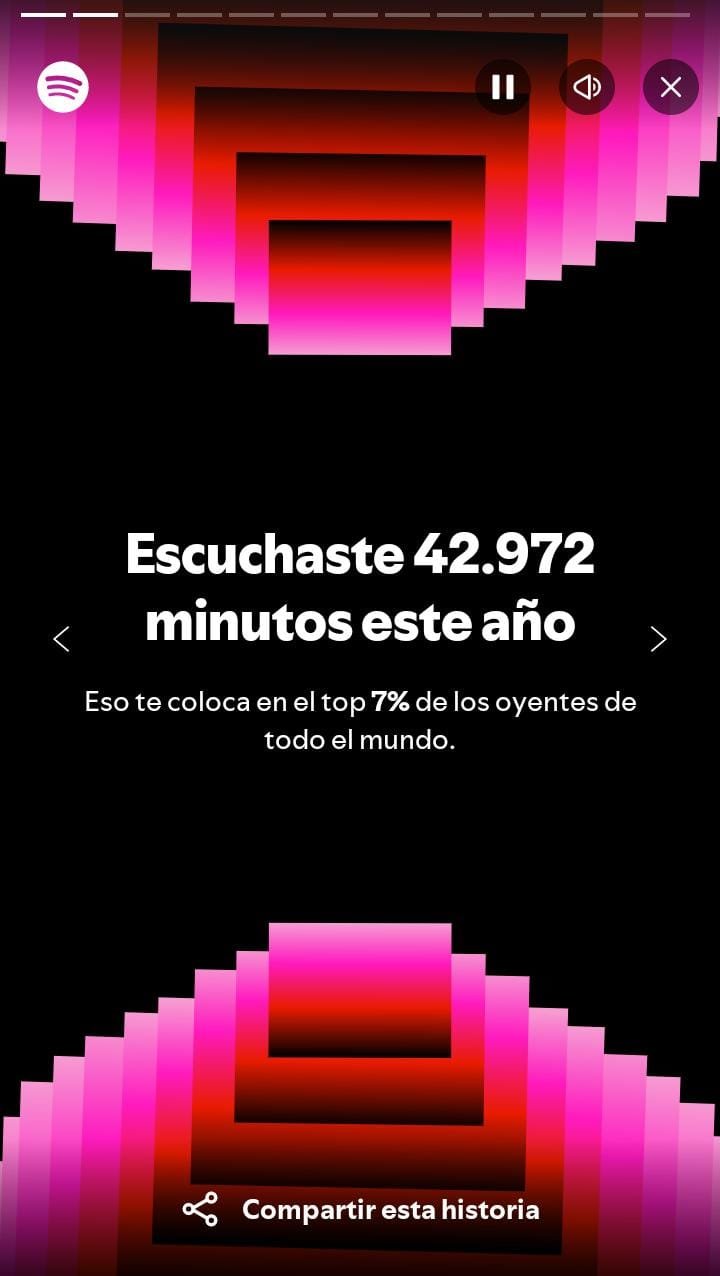Image resolution: width=720 pixels, height=1276 pixels.
Task: Tap Compartir esta historia
Action: pos(361,1209)
